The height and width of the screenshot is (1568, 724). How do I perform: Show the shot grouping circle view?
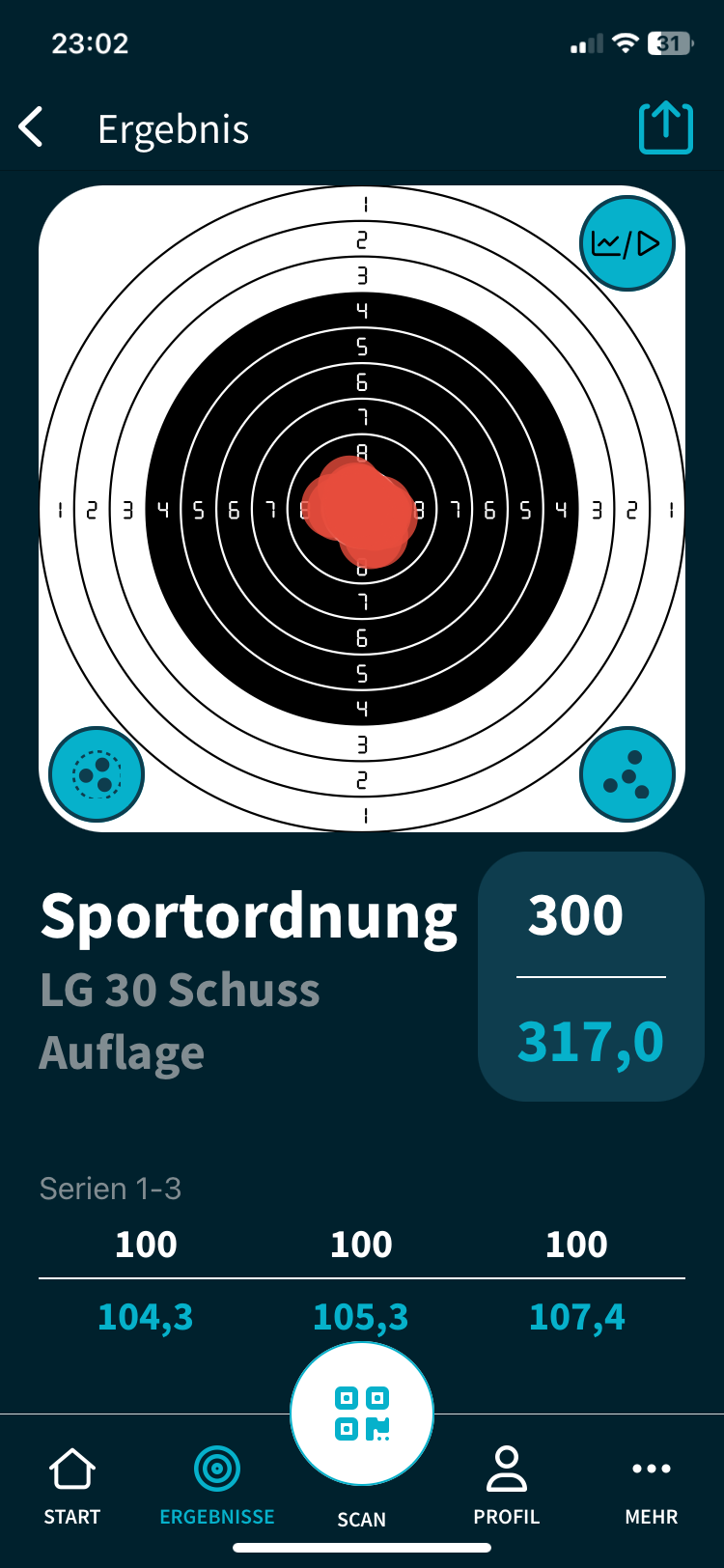click(x=96, y=774)
